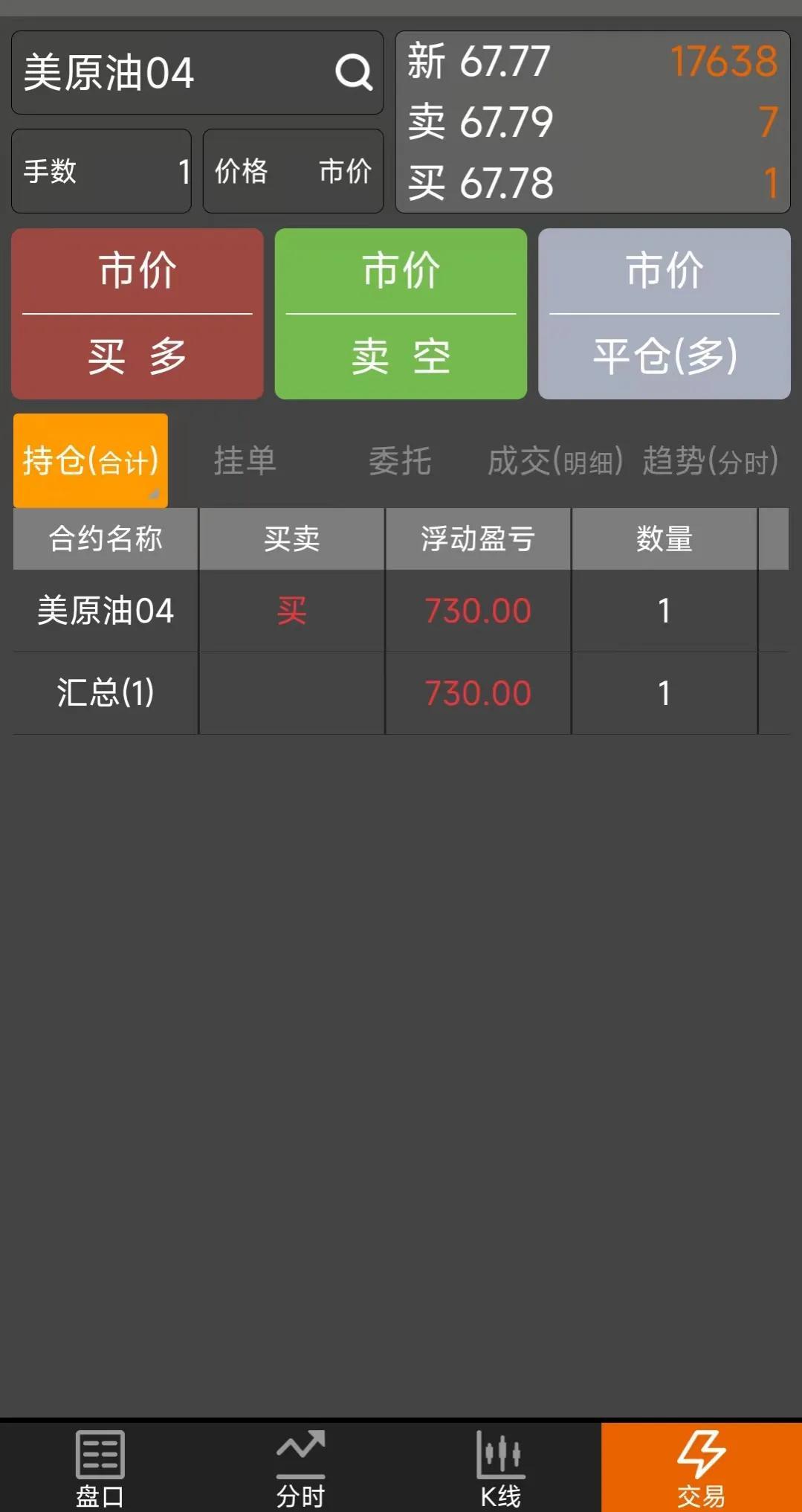Place a 市价 卖空 order

[401, 314]
